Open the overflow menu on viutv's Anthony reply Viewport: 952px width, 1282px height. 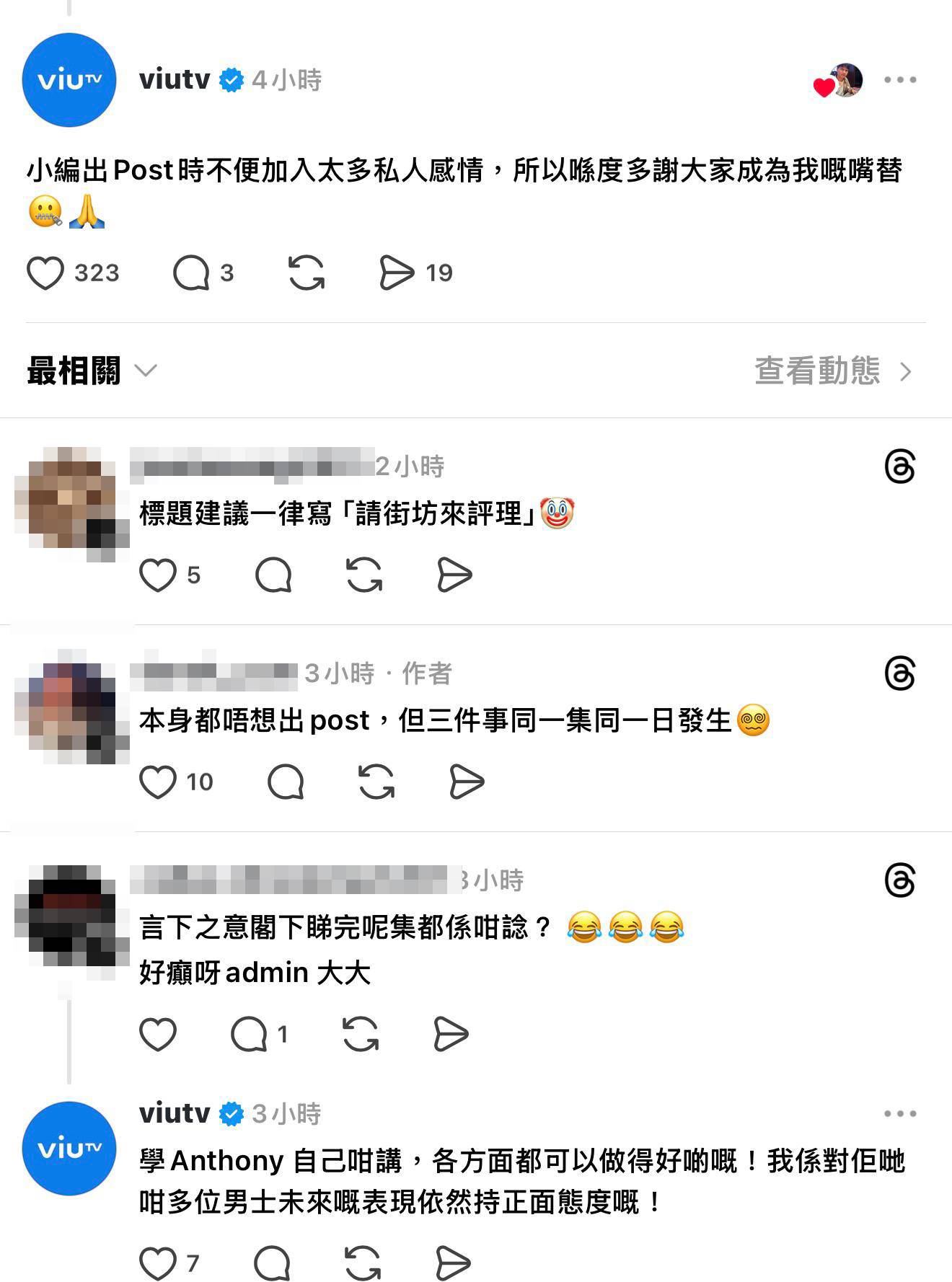(900, 1114)
